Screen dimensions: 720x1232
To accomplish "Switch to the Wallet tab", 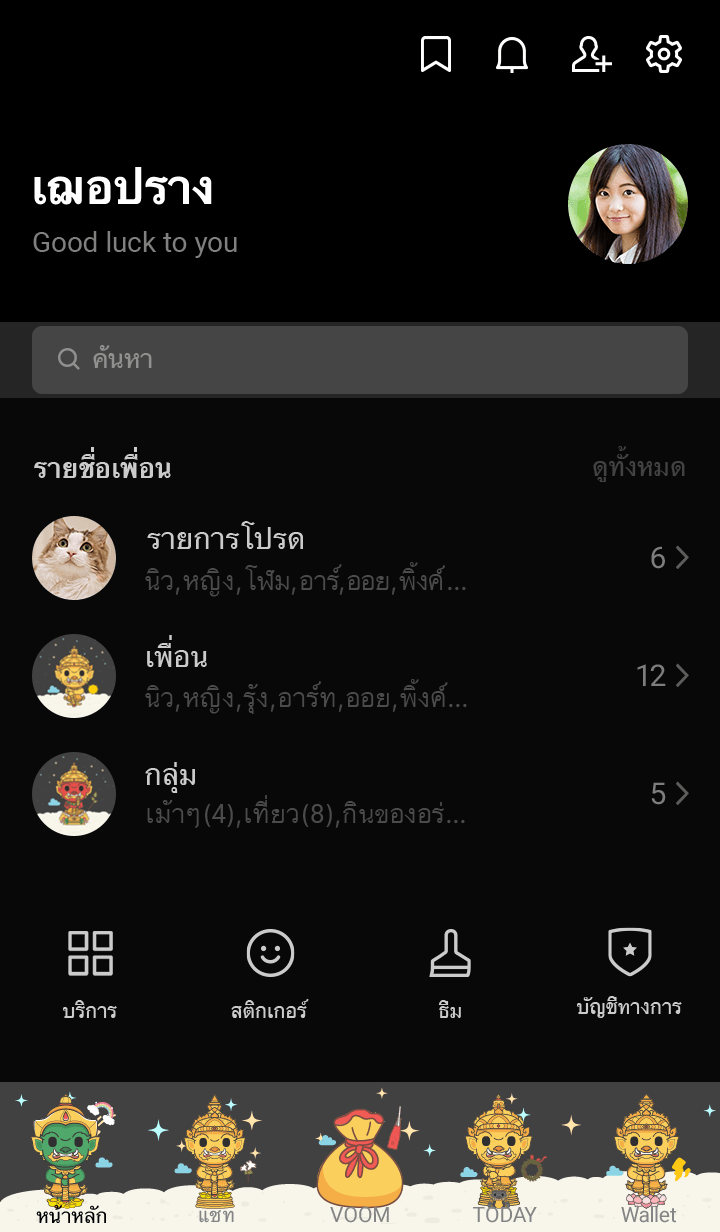I will [648, 1160].
